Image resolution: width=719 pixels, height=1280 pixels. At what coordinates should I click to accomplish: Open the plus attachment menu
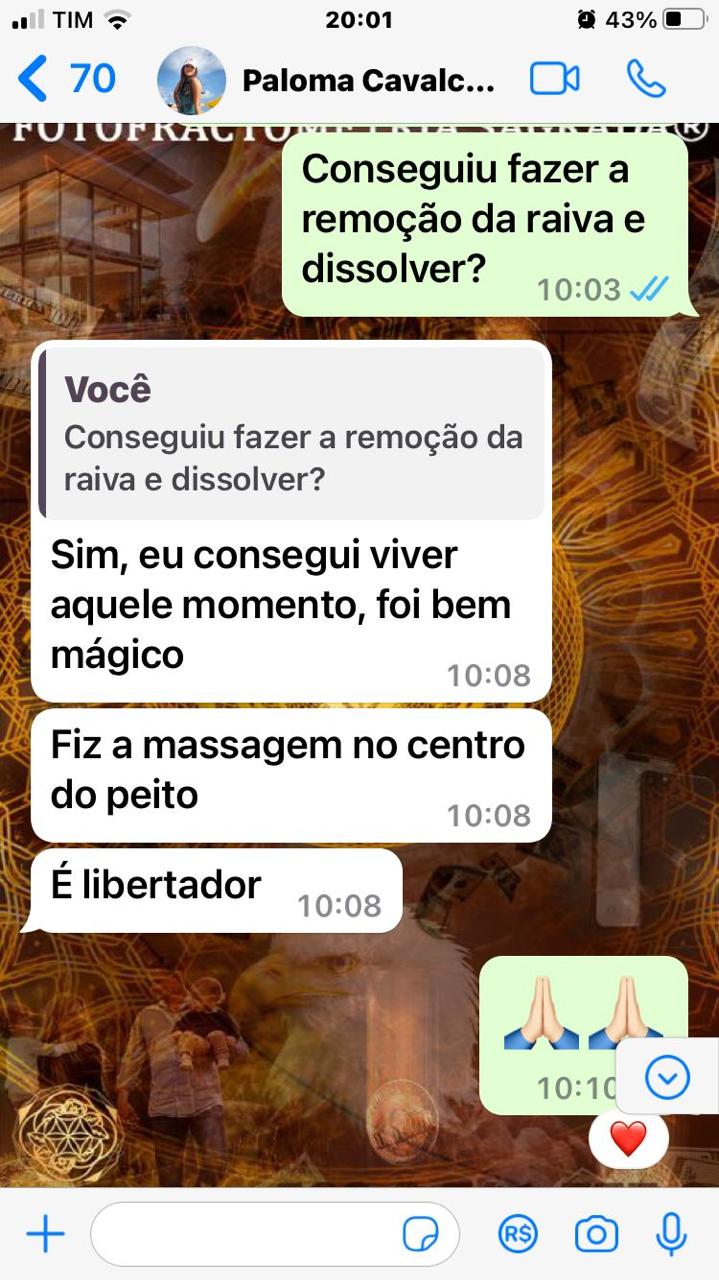(x=45, y=1235)
